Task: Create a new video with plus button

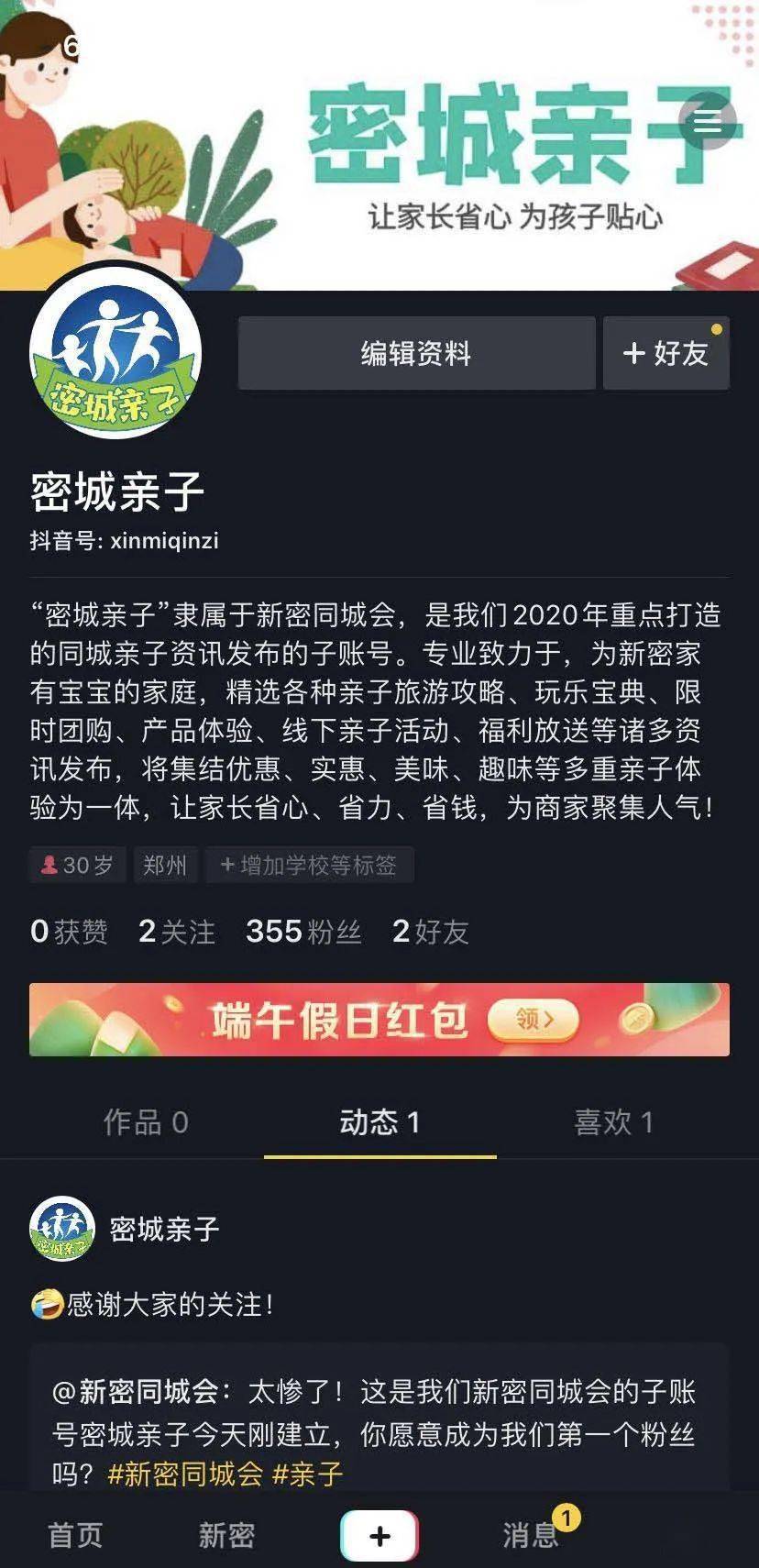Action: tap(379, 1535)
